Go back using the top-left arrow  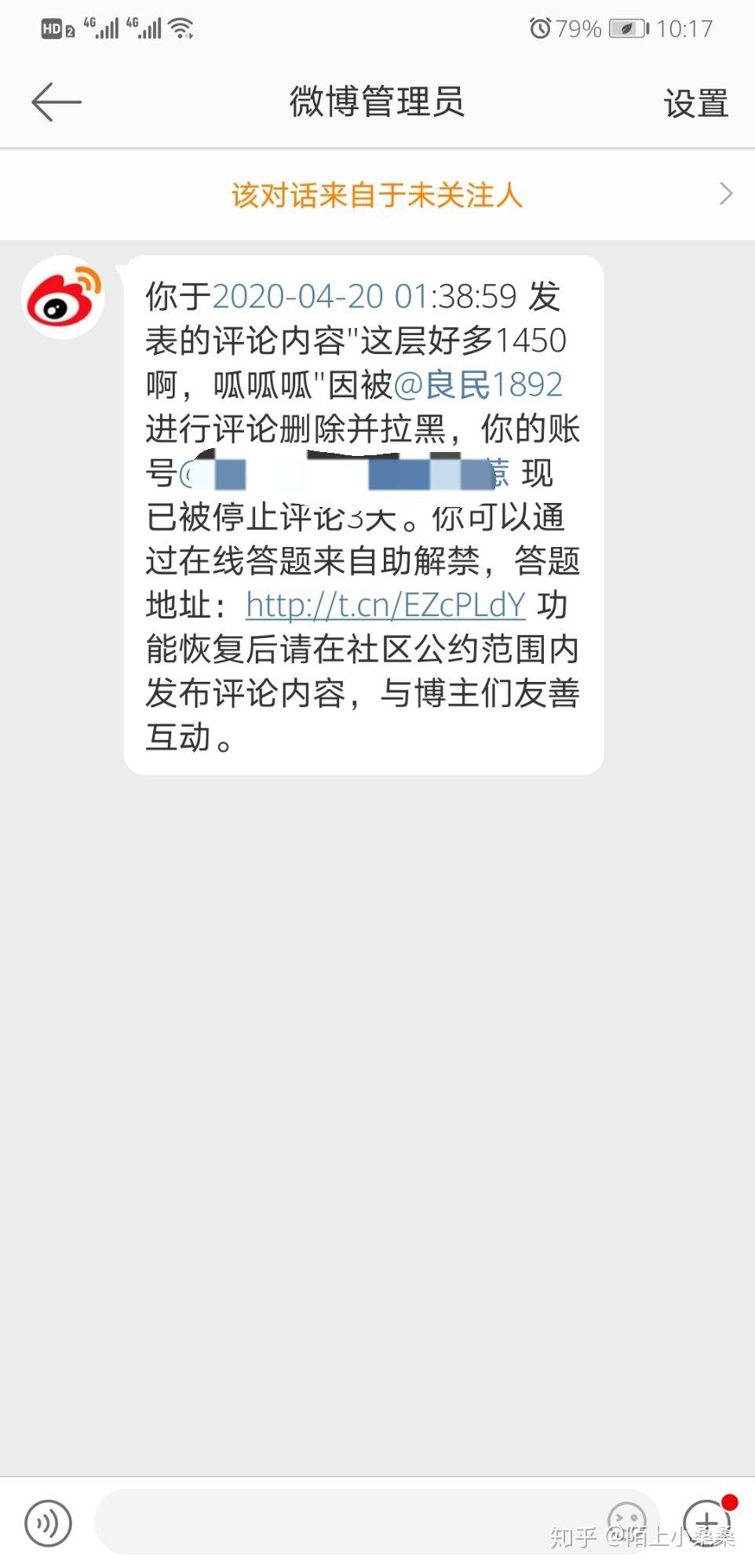point(56,102)
